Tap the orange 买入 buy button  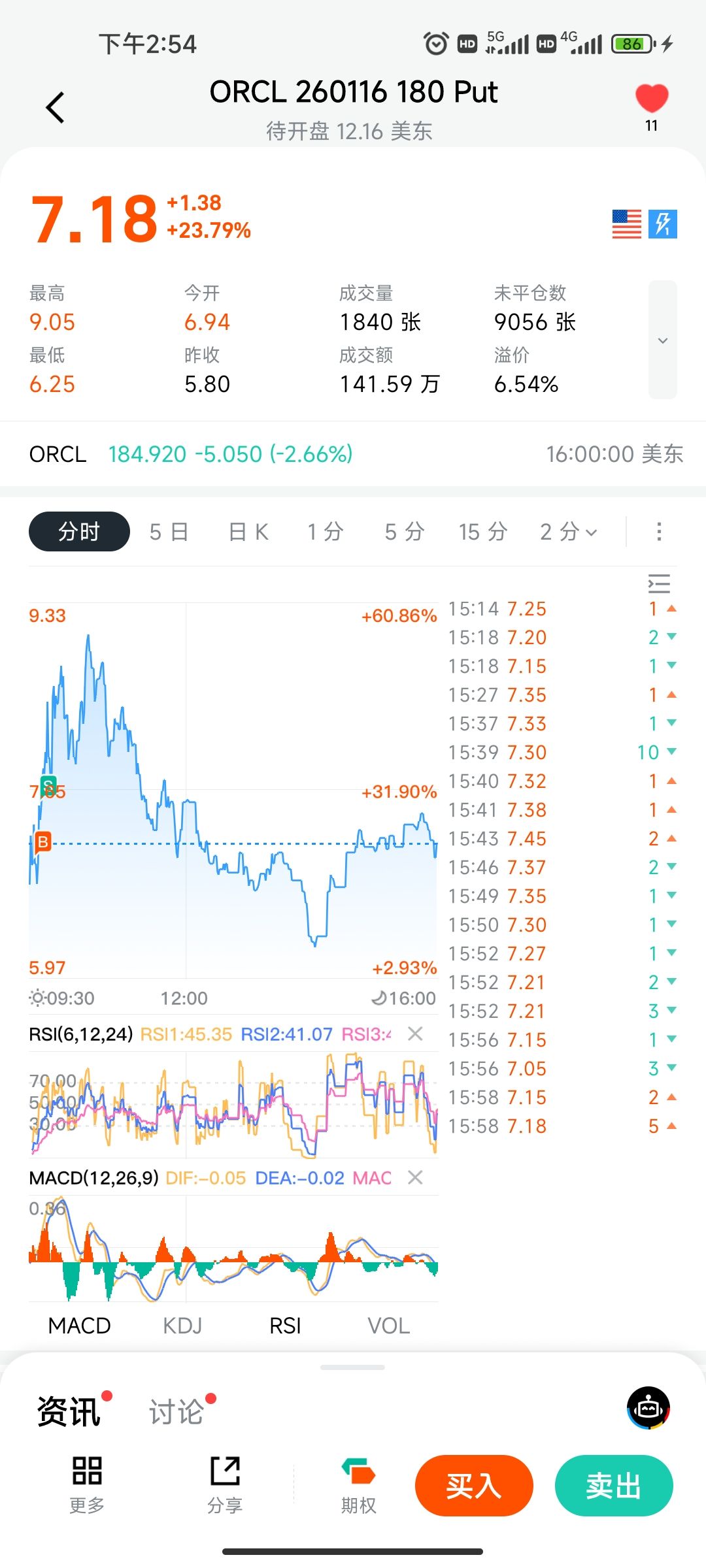(474, 1486)
